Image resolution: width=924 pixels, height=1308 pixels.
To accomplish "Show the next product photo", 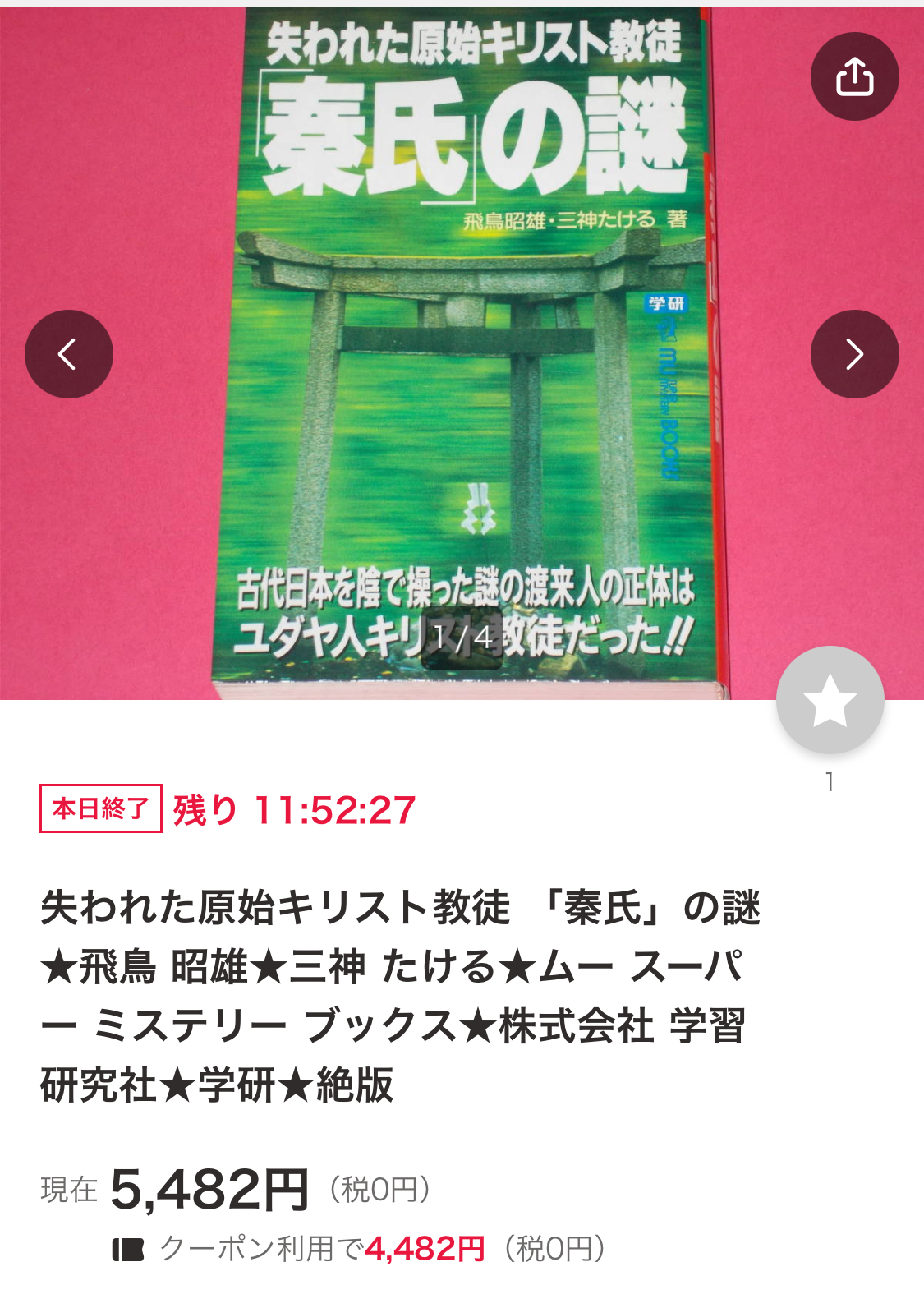I will (x=854, y=354).
